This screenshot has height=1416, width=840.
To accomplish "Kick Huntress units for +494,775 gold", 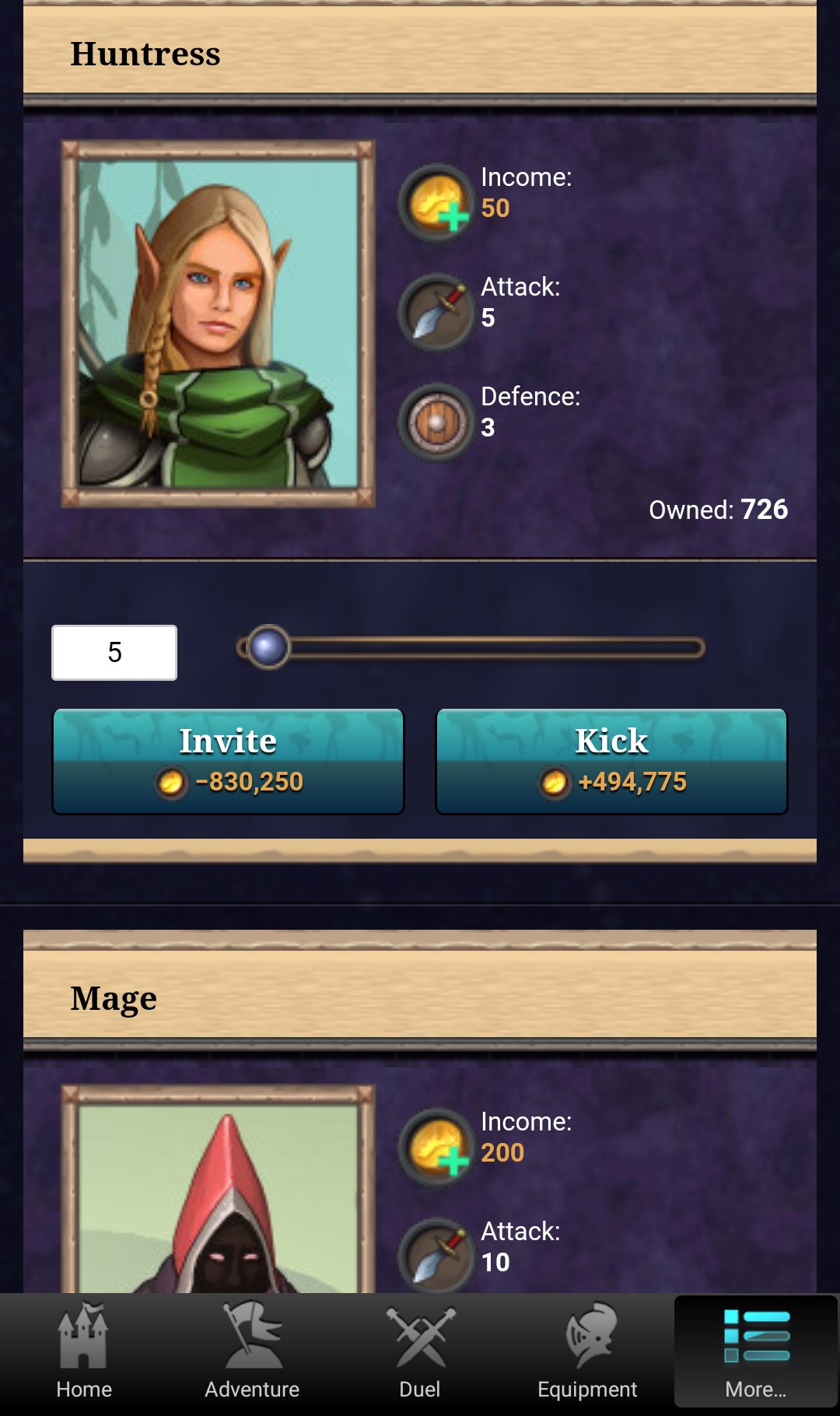I will click(611, 761).
